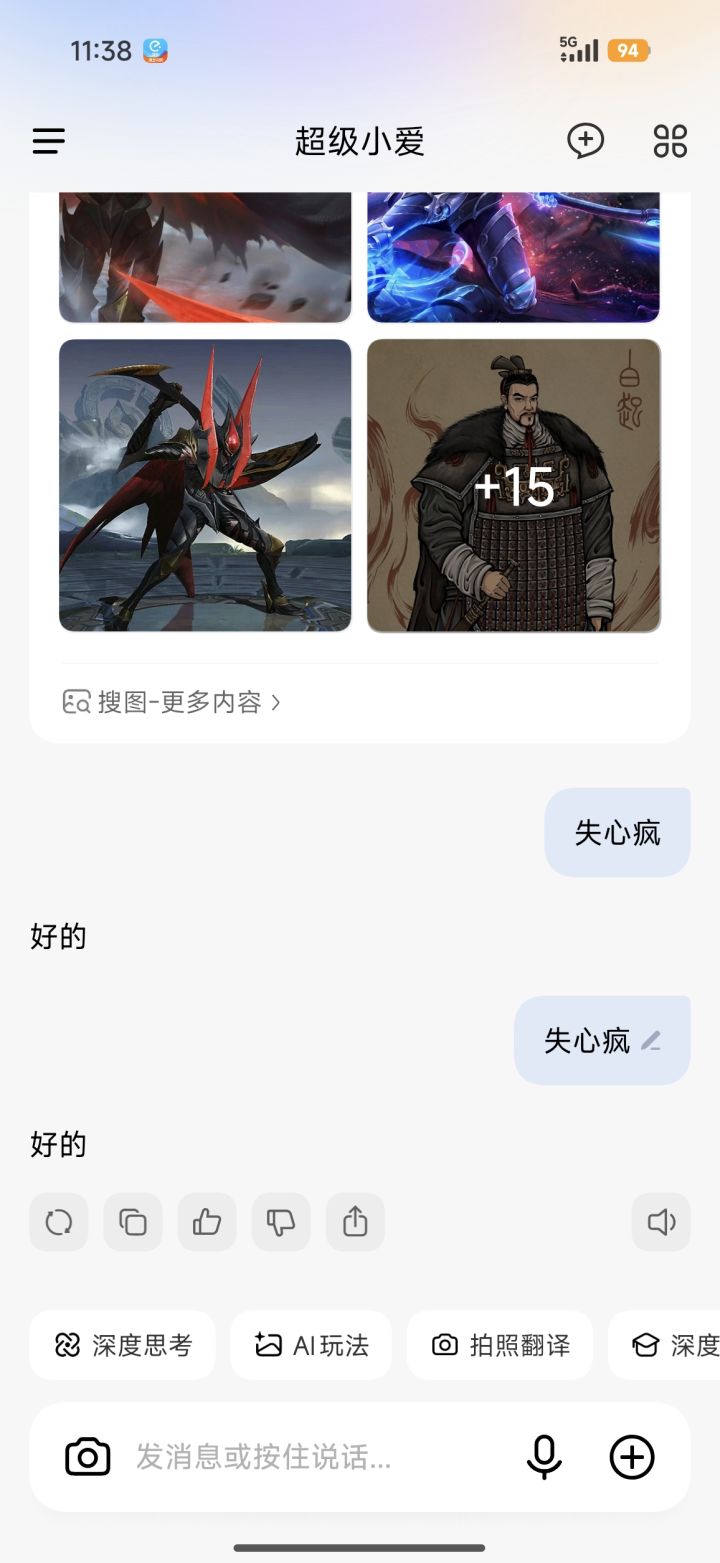Share the reply
The height and width of the screenshot is (1563, 720).
[x=355, y=1221]
